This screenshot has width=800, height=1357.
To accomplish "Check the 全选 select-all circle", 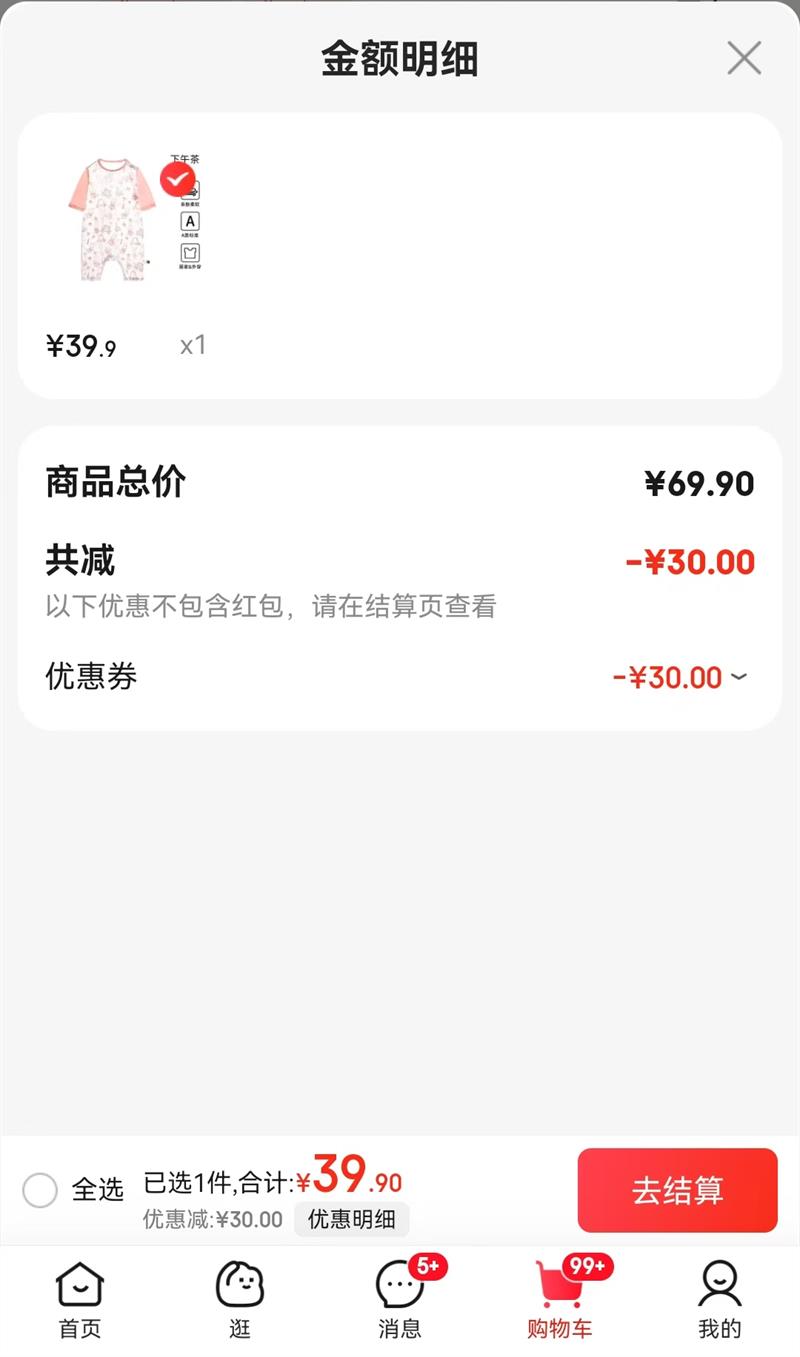I will click(40, 1190).
